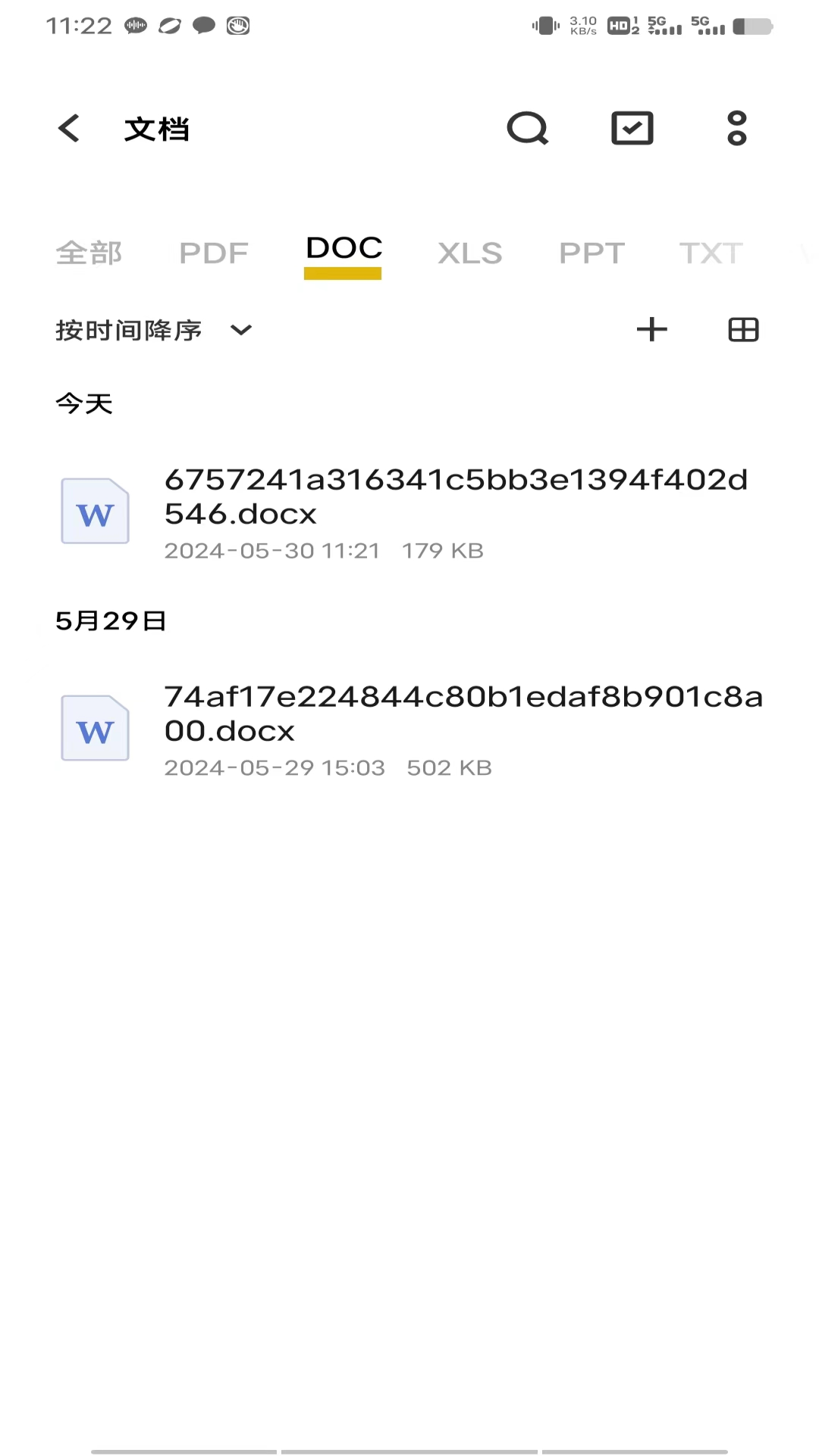The height and width of the screenshot is (1456, 819).
Task: Collapse the 今天 file group
Action: pos(84,403)
